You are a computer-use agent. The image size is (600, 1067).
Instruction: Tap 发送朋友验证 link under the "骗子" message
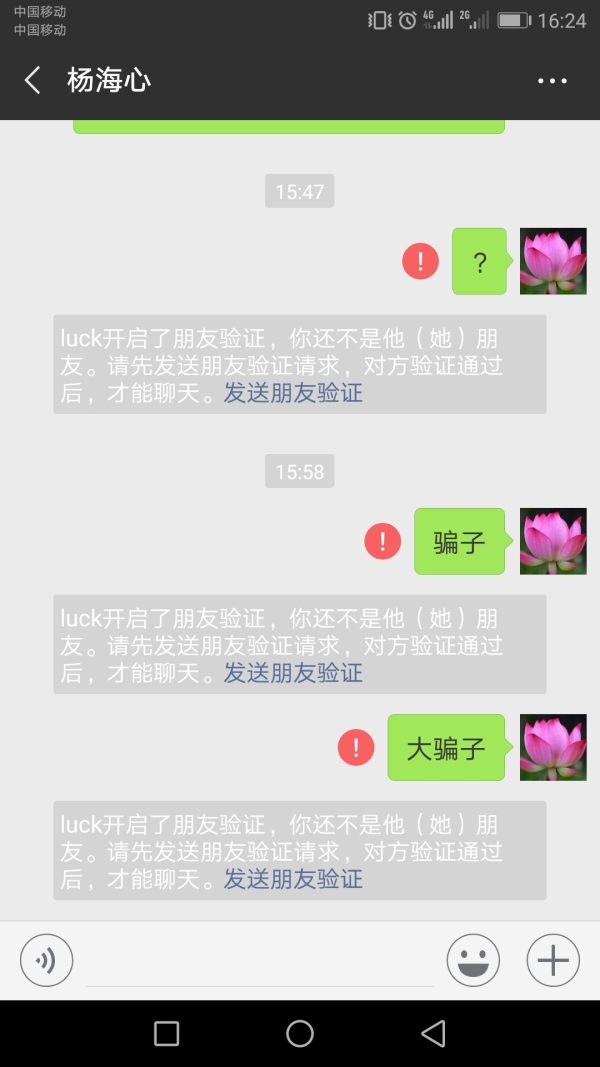(292, 673)
